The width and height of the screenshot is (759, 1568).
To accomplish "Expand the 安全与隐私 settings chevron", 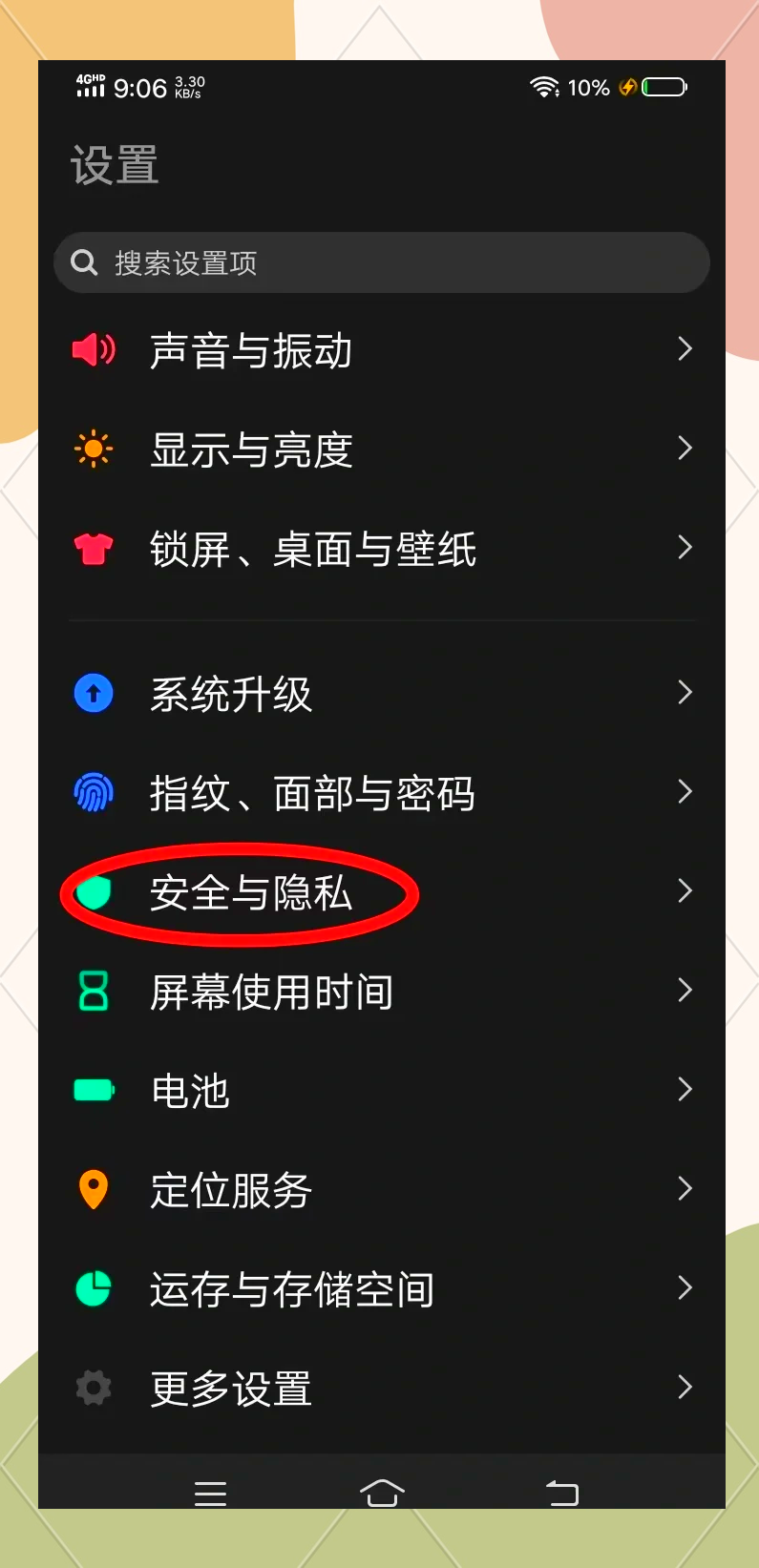I will coord(685,890).
